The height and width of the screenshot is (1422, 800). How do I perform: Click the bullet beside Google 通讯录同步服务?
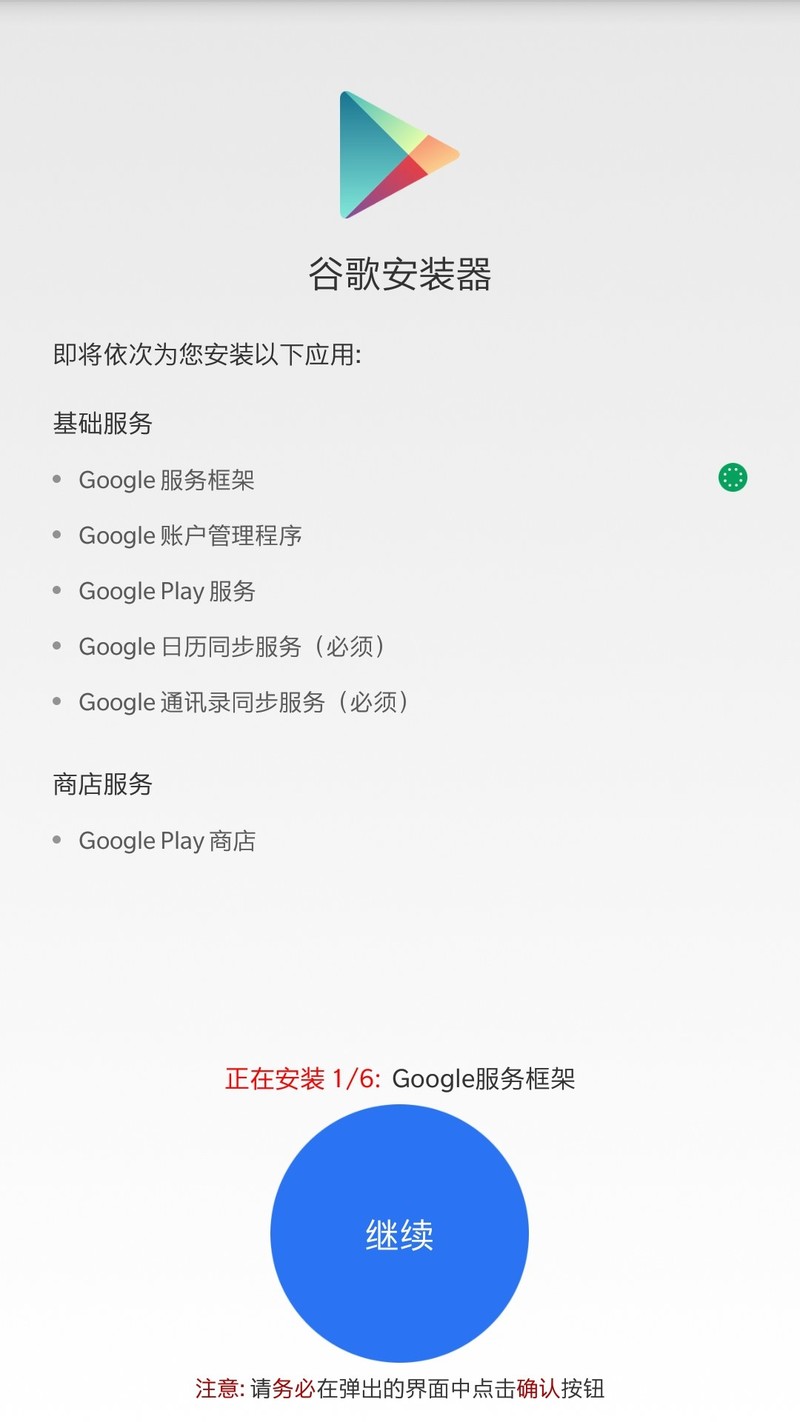coord(56,702)
